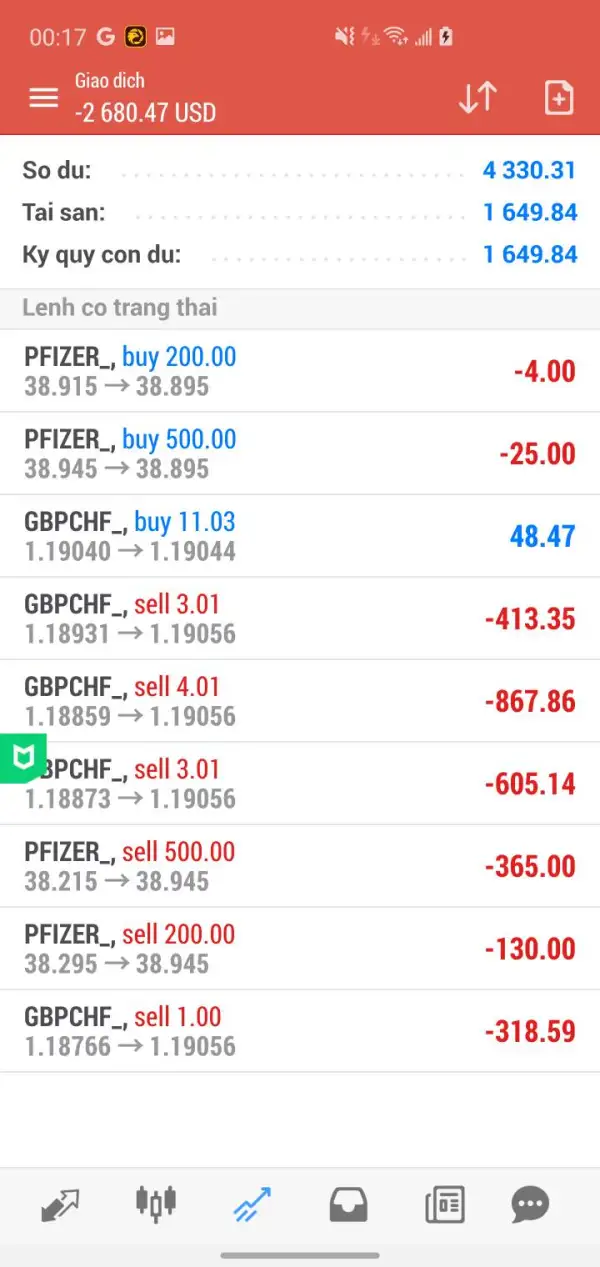
Task: Open the hamburger navigation menu
Action: [x=43, y=97]
